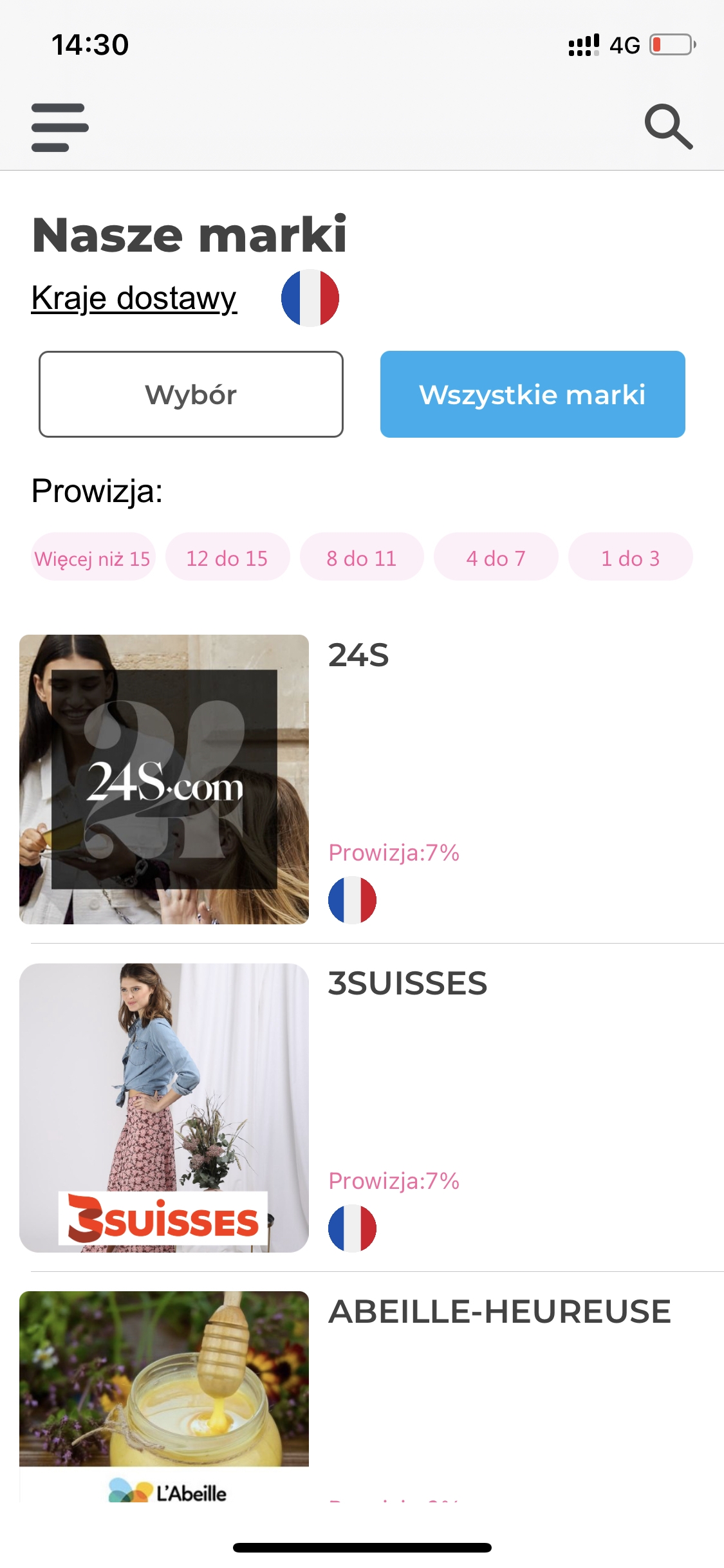Switch to the Wybór tab

[x=191, y=394]
